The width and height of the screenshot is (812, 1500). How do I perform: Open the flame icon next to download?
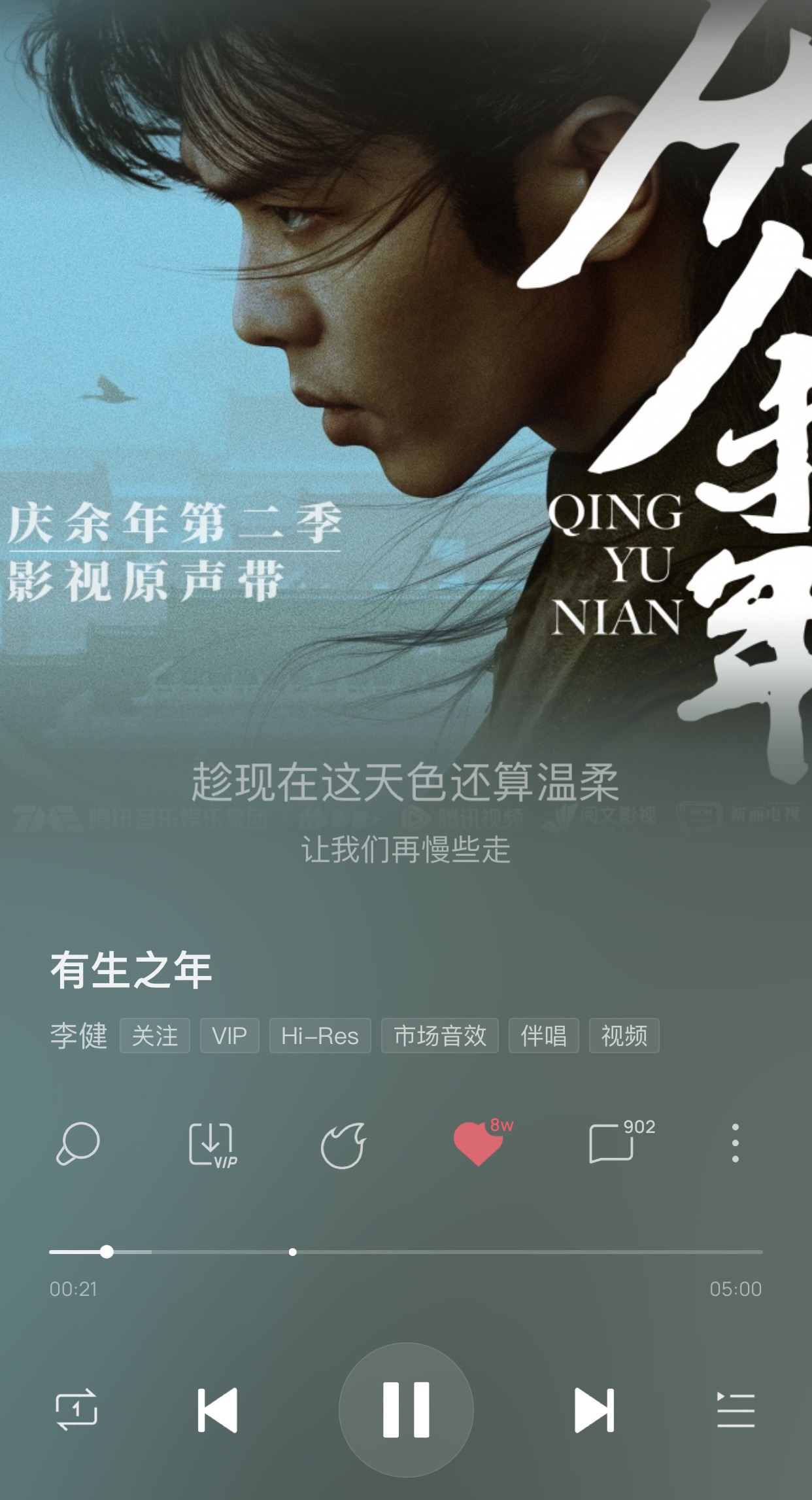click(x=343, y=1145)
